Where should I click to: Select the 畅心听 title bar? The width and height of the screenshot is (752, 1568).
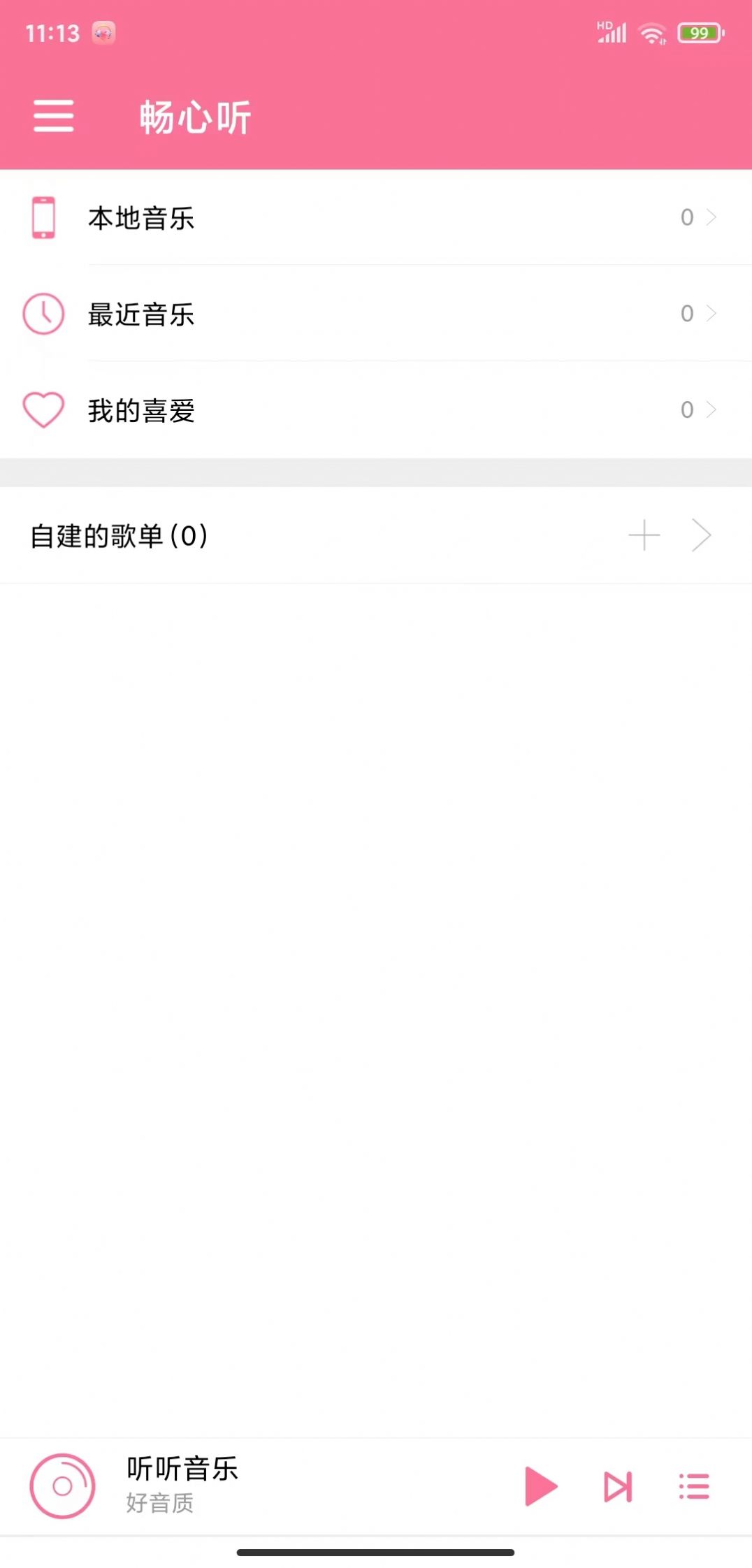click(x=194, y=117)
